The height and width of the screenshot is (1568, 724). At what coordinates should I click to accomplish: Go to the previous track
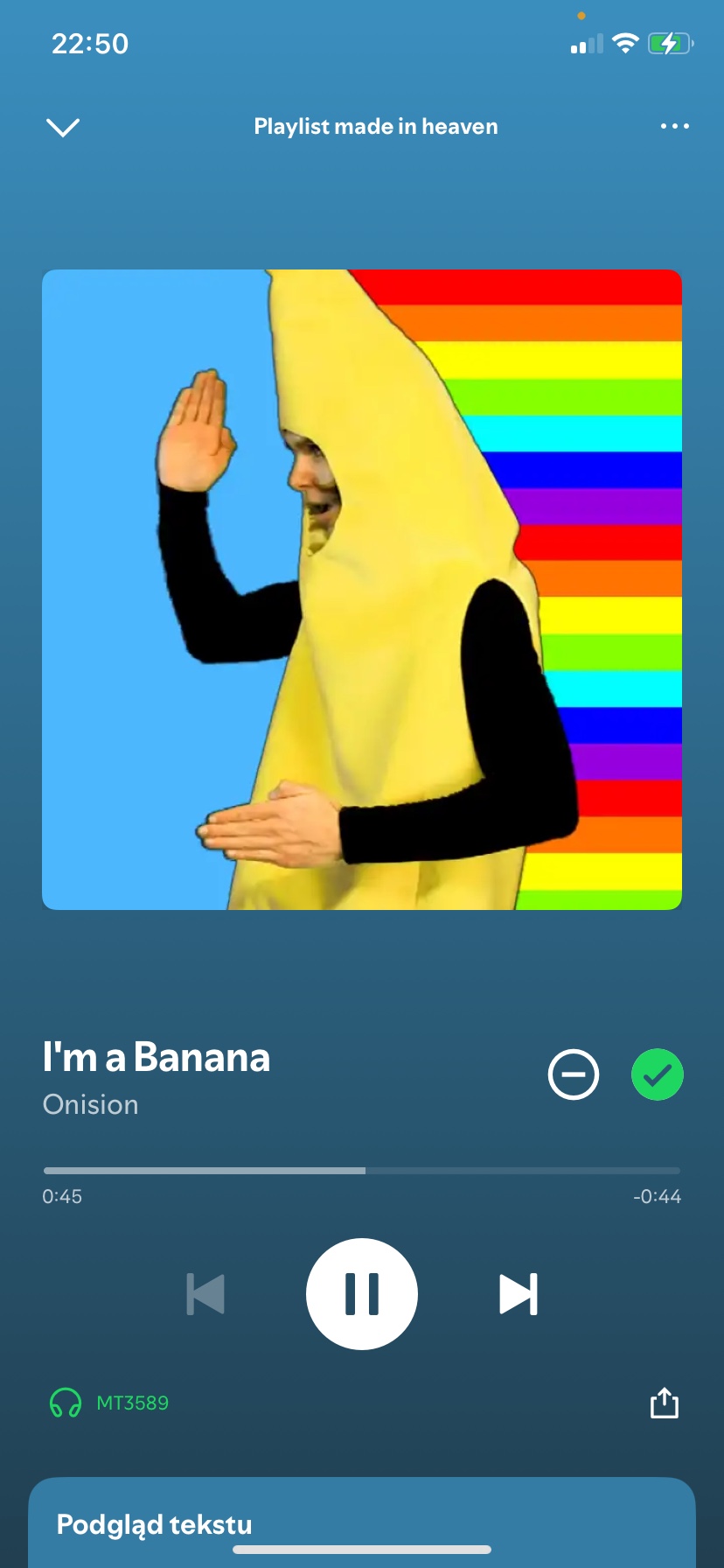coord(206,1294)
